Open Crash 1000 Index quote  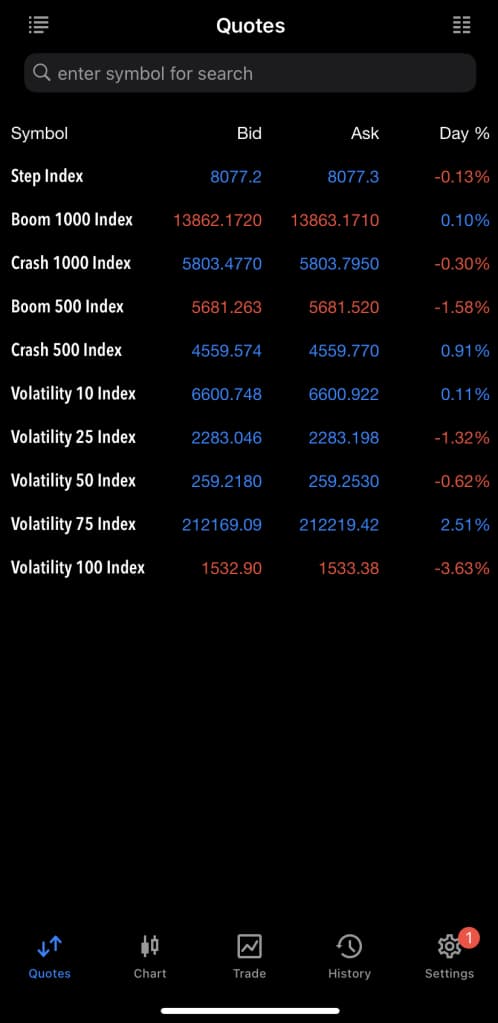249,264
